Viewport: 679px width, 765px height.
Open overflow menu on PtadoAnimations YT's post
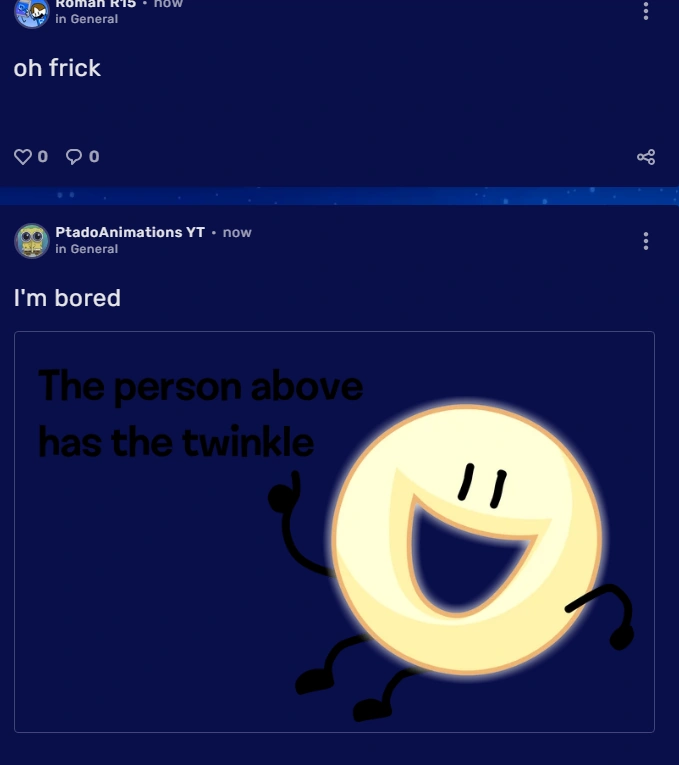(646, 241)
